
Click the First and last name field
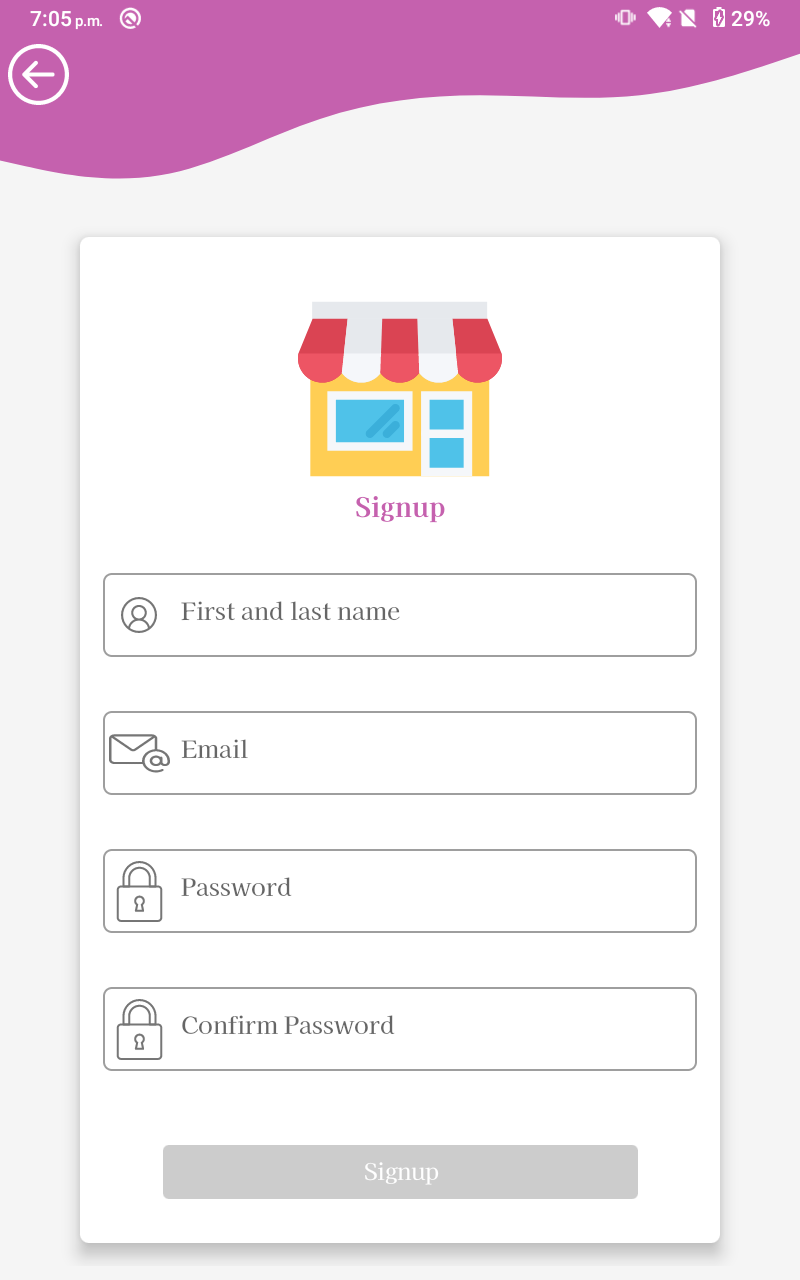[x=400, y=615]
